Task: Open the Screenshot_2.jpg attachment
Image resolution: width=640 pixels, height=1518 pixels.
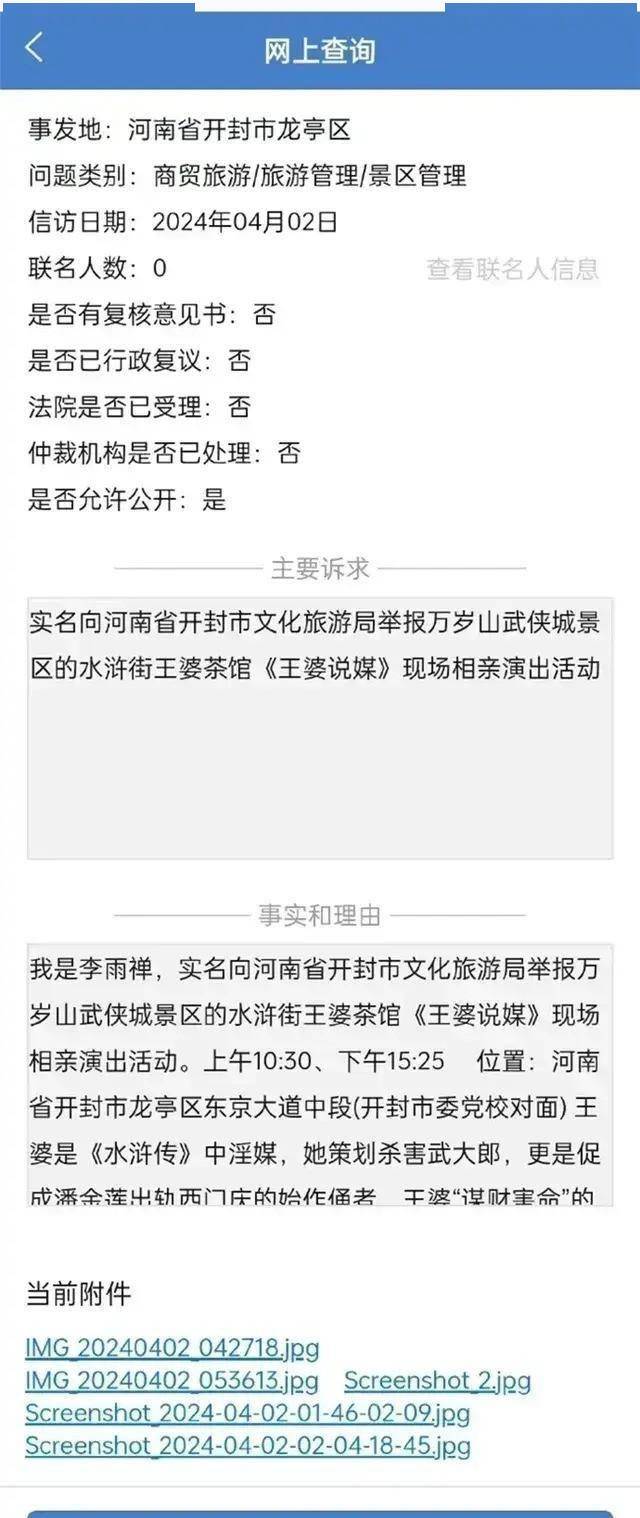Action: click(437, 1381)
